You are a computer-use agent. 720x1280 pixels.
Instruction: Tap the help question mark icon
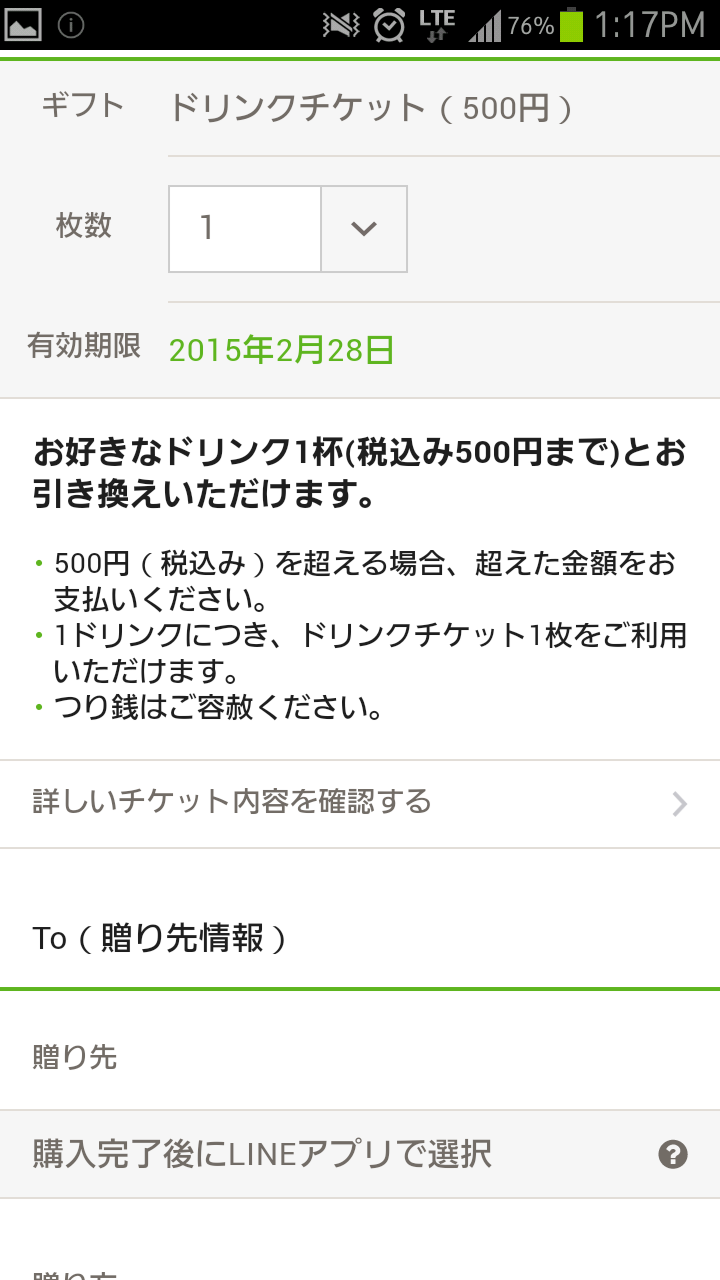coord(673,1155)
